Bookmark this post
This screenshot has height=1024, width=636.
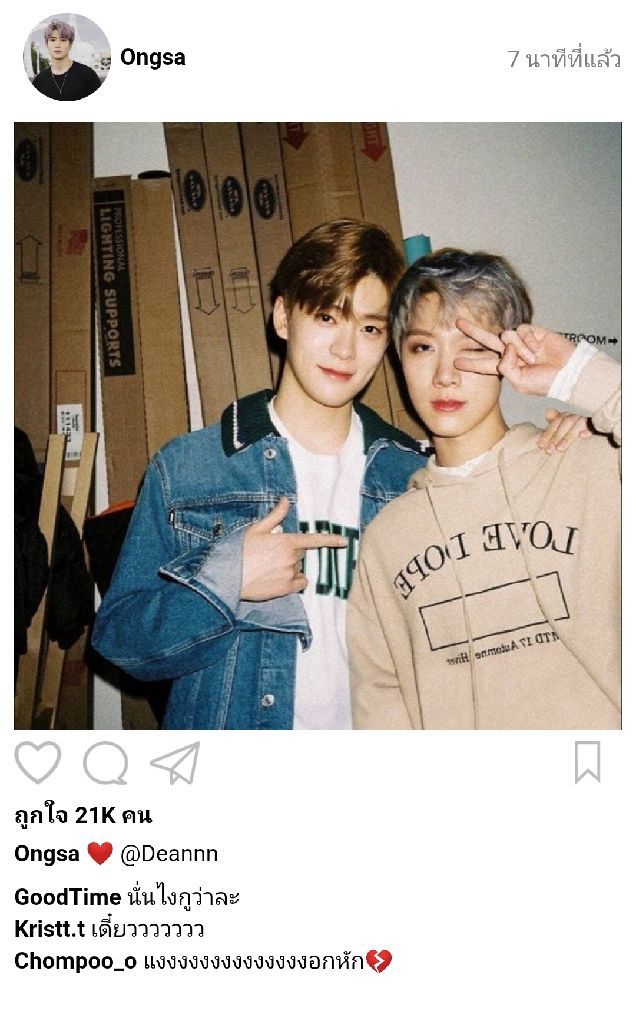point(587,761)
